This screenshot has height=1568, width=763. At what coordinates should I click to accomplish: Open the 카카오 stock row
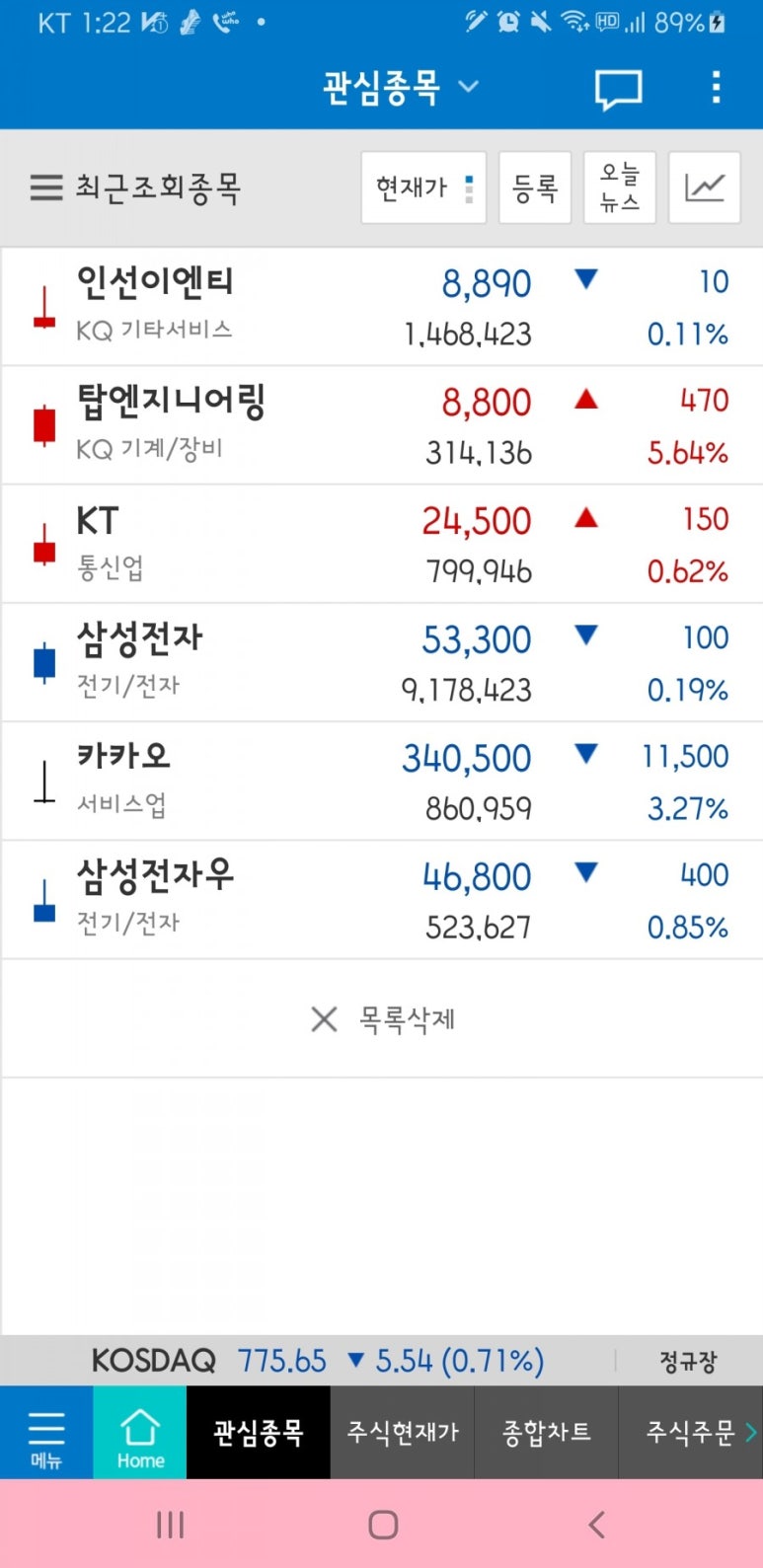[381, 781]
